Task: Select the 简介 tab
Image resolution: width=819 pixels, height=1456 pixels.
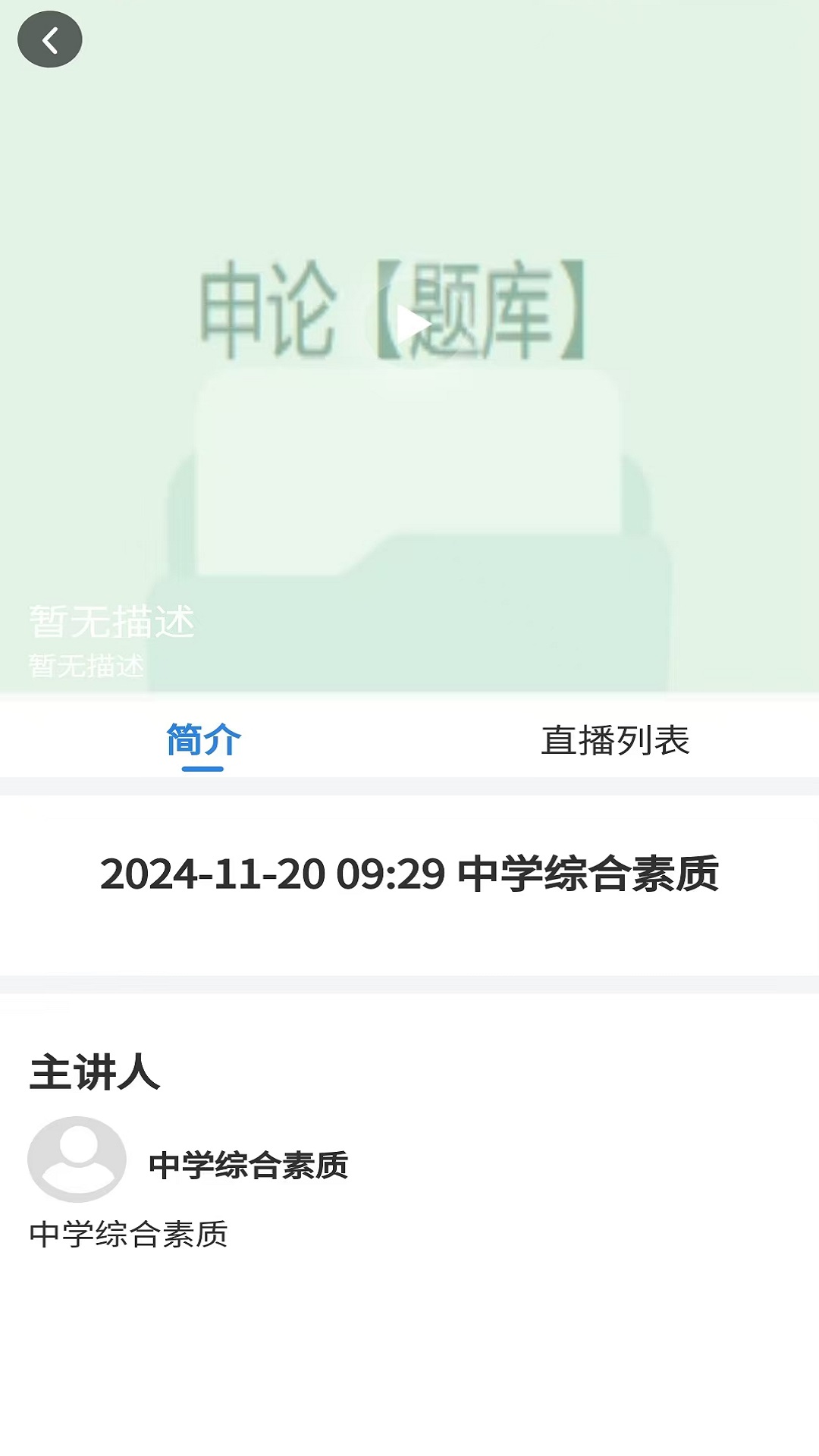Action: 203,740
